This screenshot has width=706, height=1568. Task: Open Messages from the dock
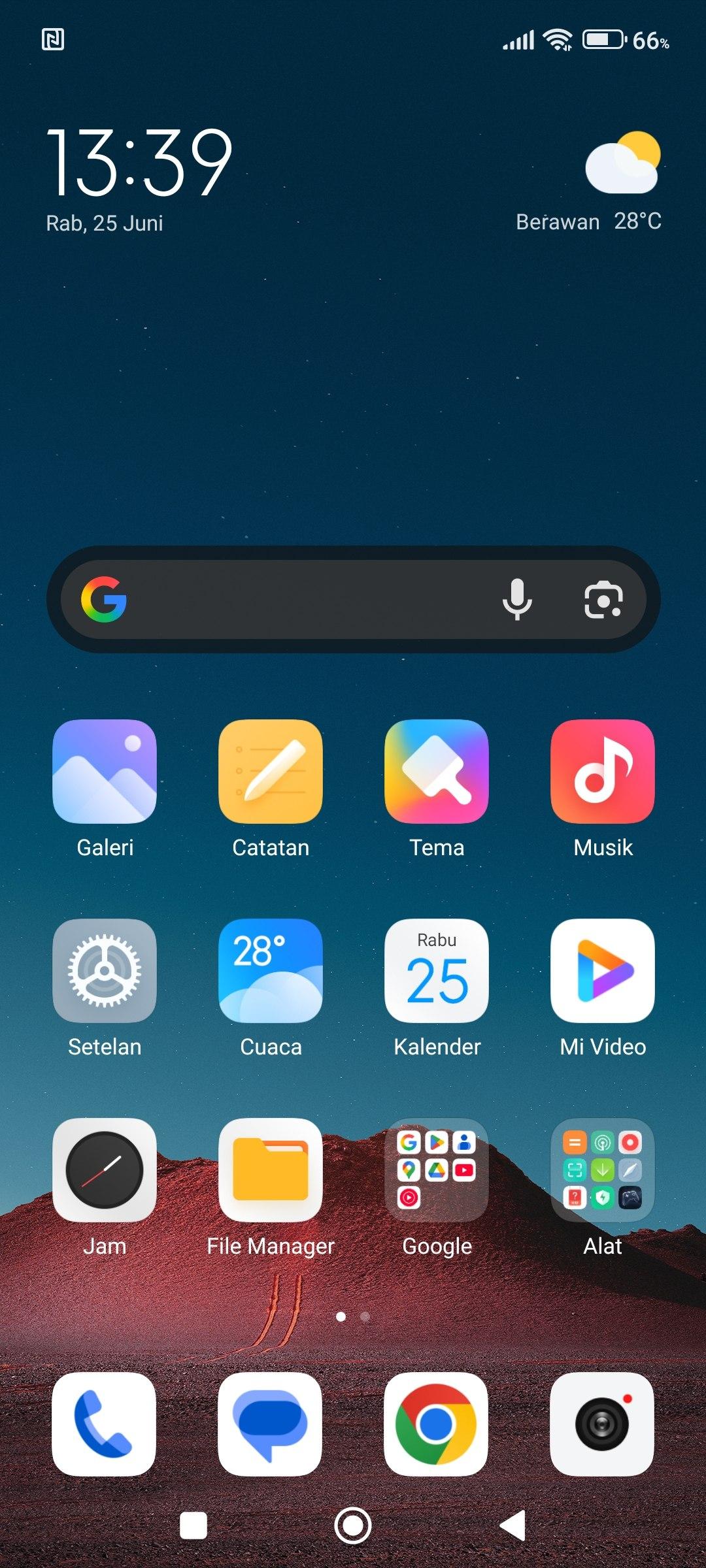(270, 1424)
